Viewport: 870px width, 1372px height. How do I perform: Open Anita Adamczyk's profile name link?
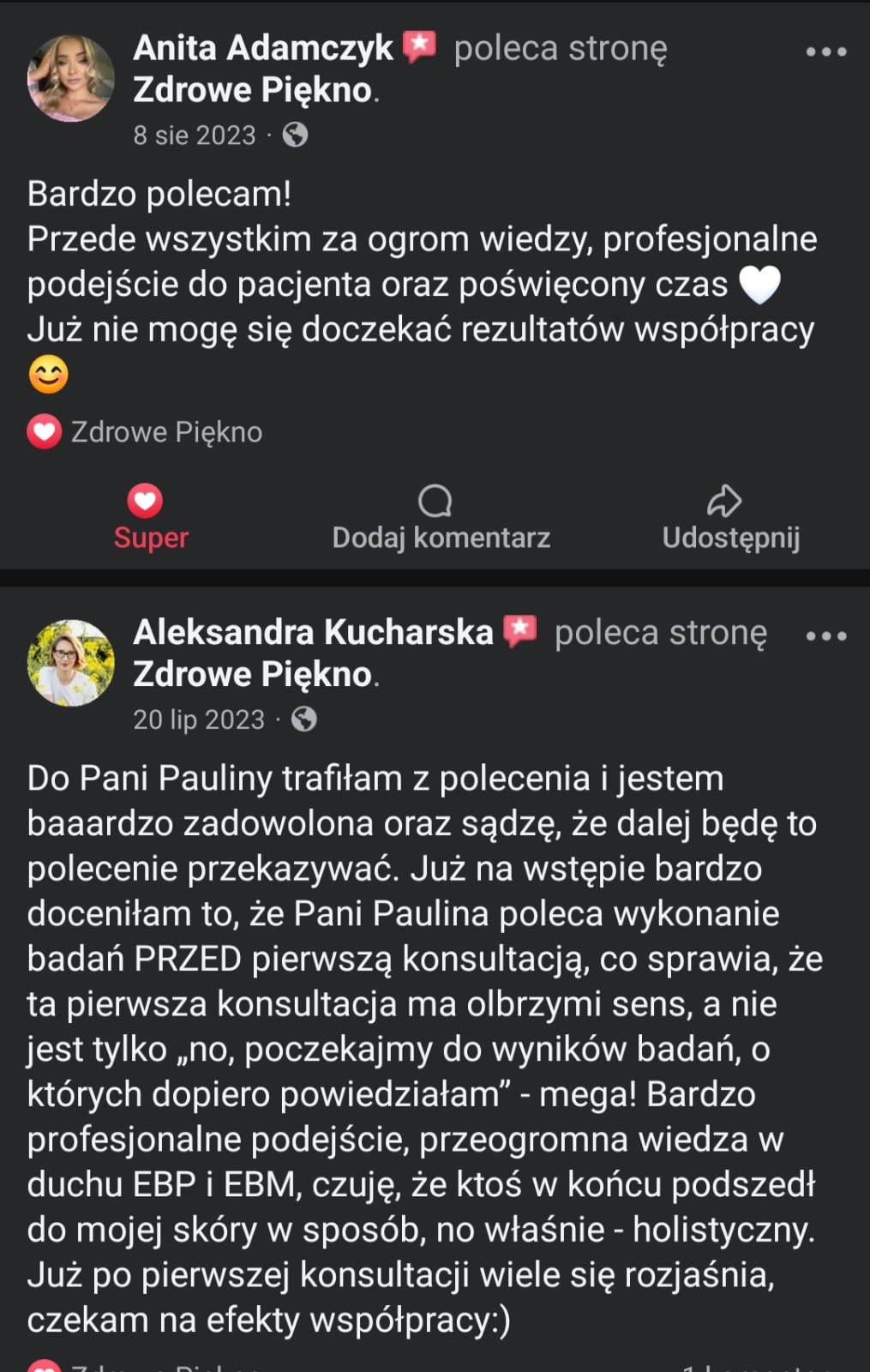pyautogui.click(x=262, y=48)
